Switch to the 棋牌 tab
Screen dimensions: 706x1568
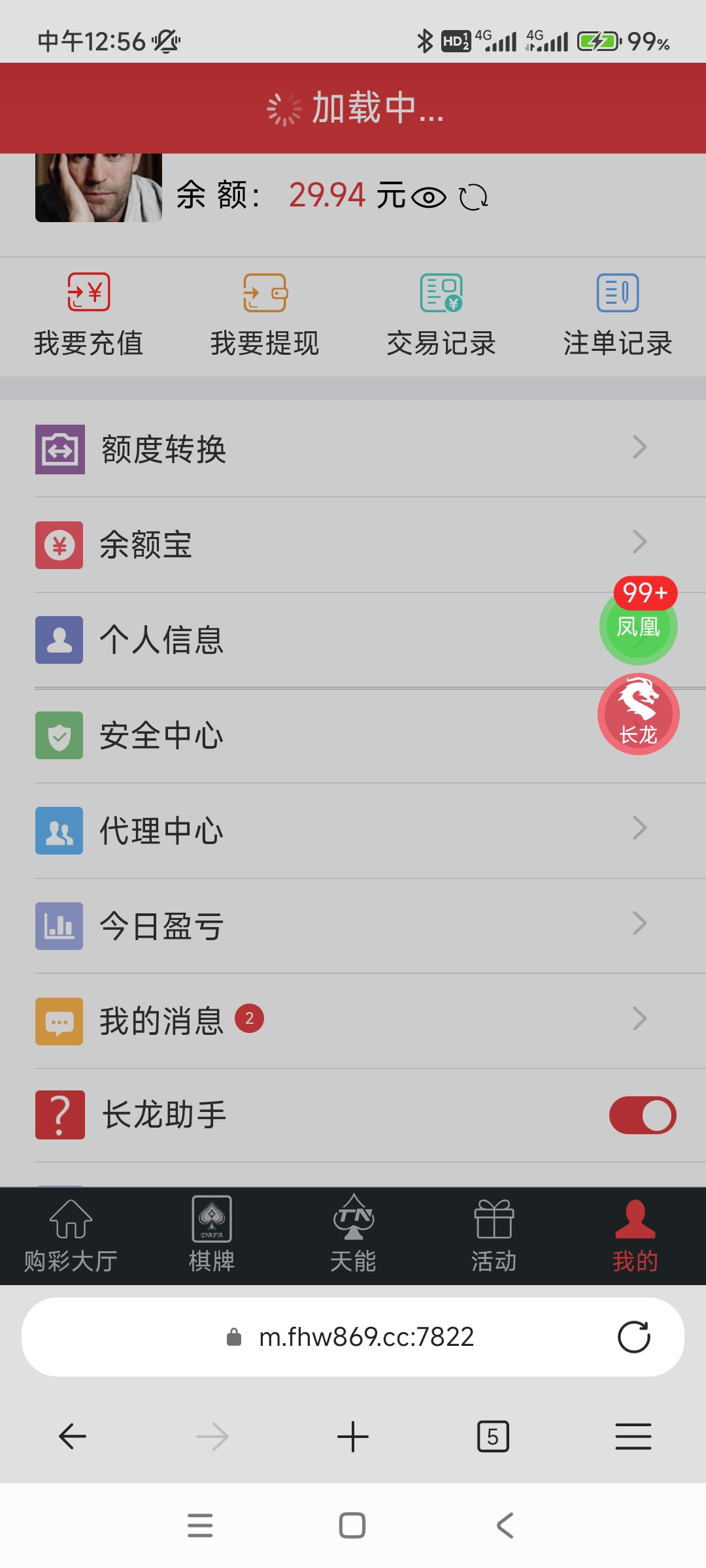click(x=212, y=1236)
